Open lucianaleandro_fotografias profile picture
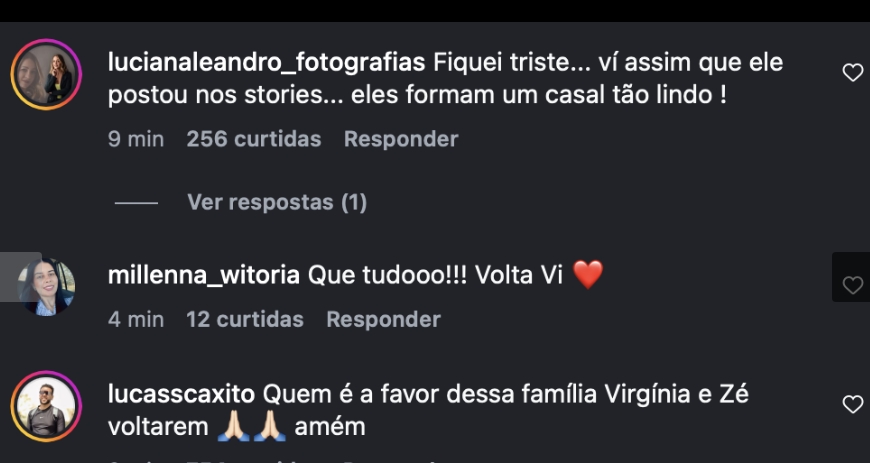This screenshot has width=870, height=463. click(45, 75)
